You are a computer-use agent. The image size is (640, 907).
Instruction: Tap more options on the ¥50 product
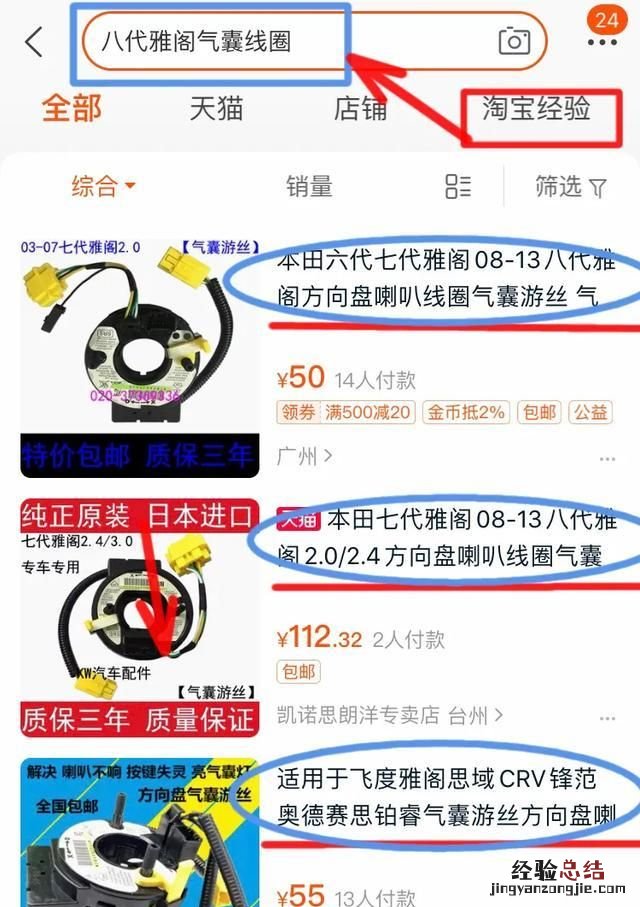coord(607,459)
